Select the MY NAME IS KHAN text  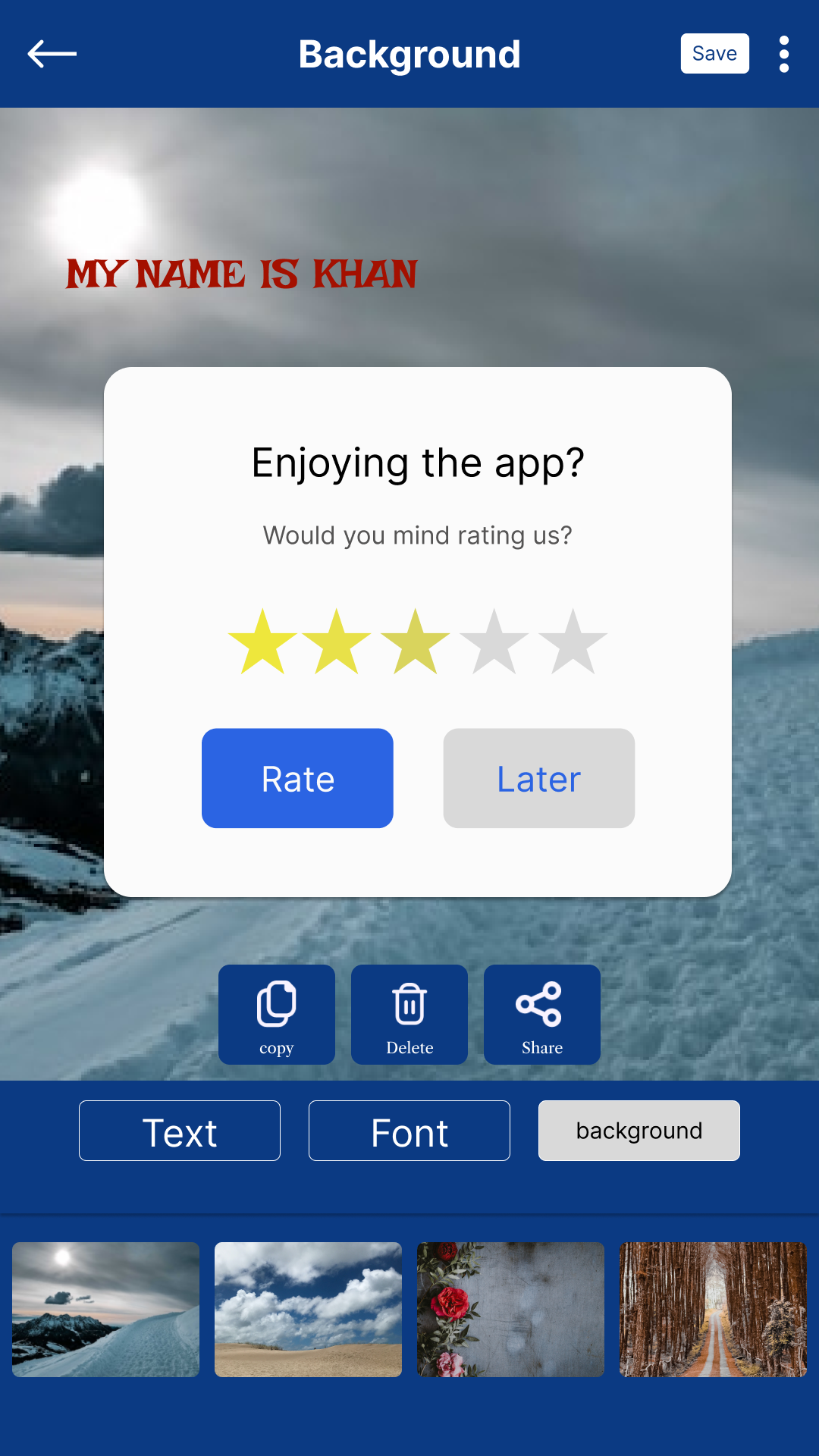click(x=241, y=274)
